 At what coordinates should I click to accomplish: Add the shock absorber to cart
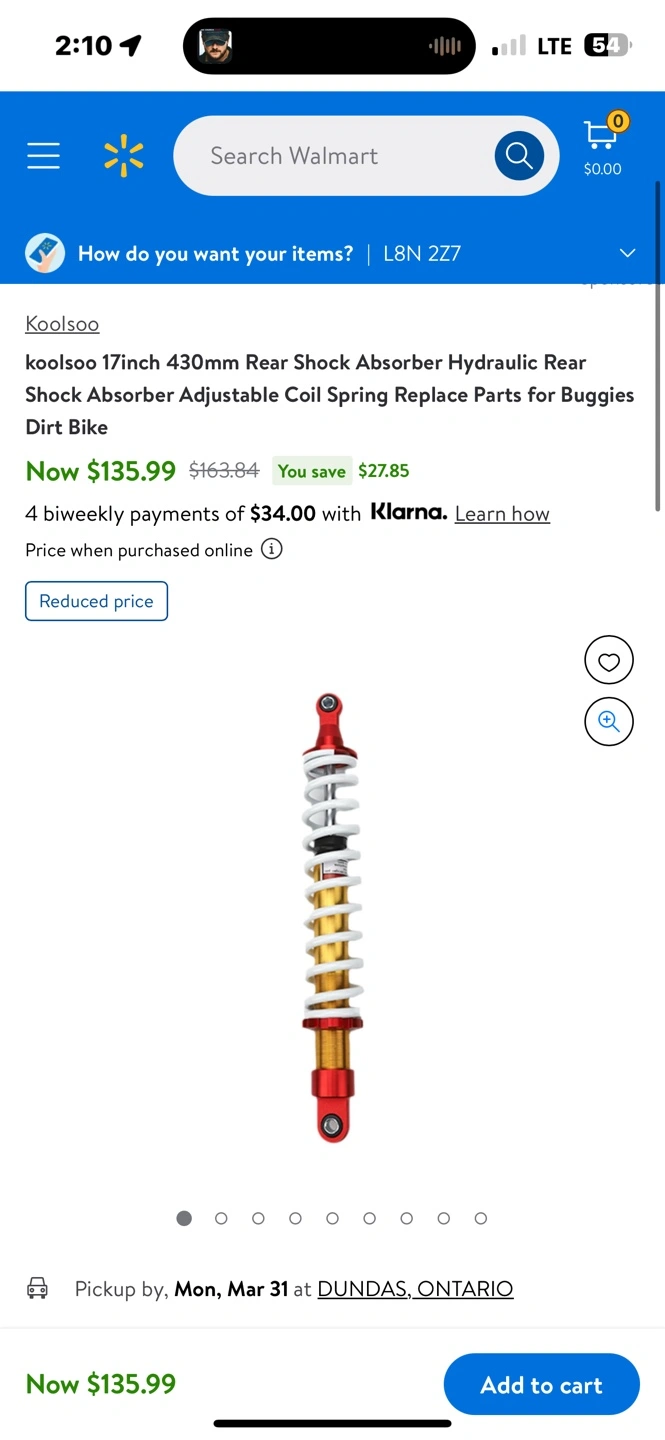[541, 1385]
